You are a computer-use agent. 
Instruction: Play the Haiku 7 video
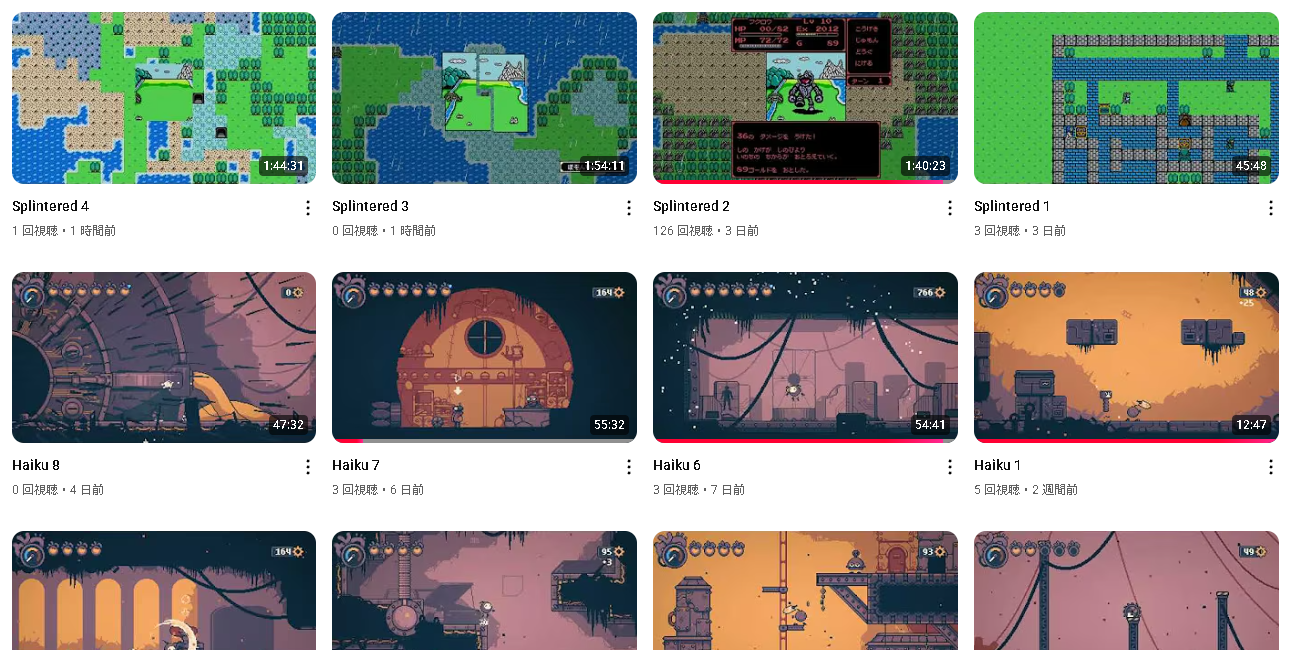coord(484,357)
